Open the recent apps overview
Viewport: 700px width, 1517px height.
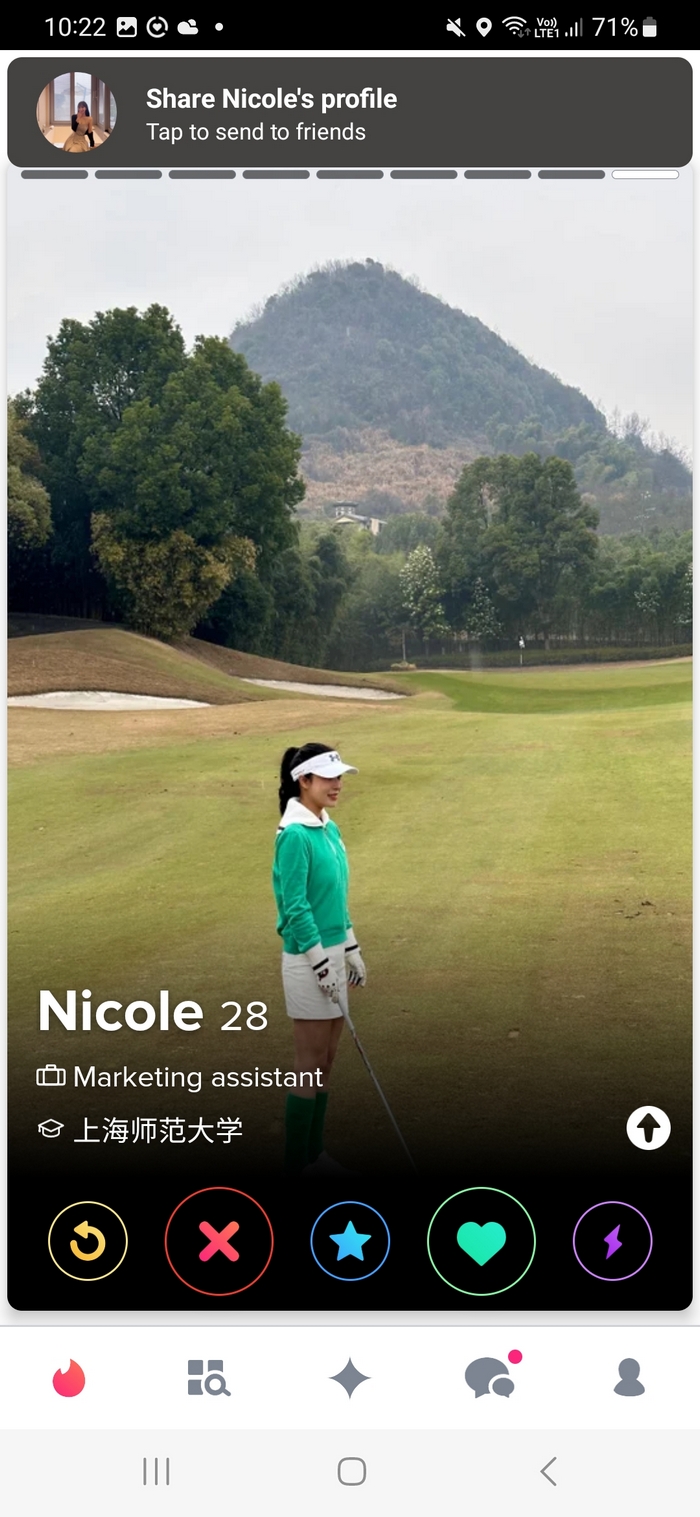pos(156,1471)
